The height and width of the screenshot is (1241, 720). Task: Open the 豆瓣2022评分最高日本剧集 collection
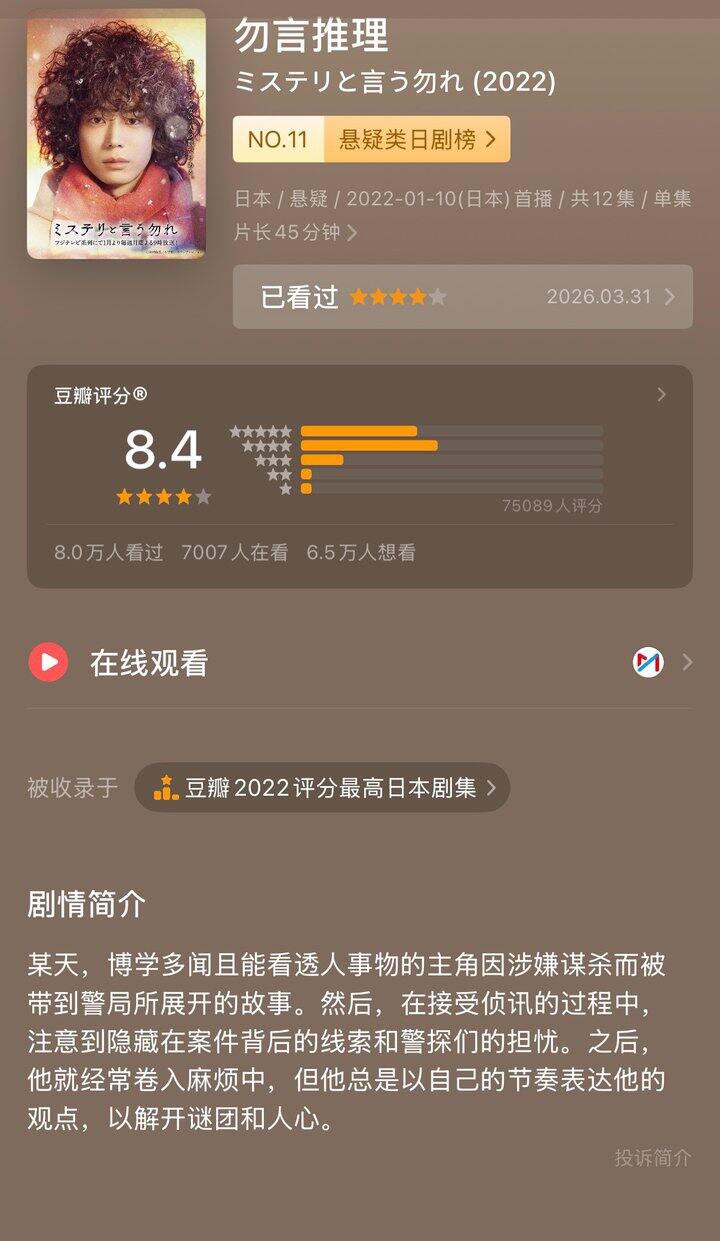coord(325,788)
